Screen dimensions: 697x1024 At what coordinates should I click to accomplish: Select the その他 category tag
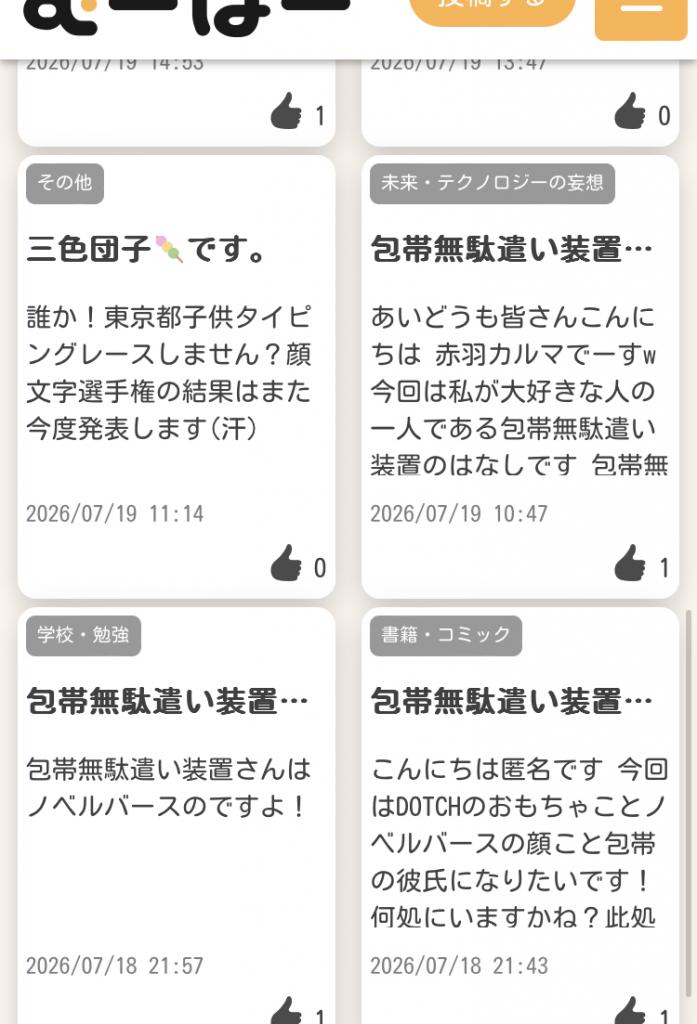point(65,183)
